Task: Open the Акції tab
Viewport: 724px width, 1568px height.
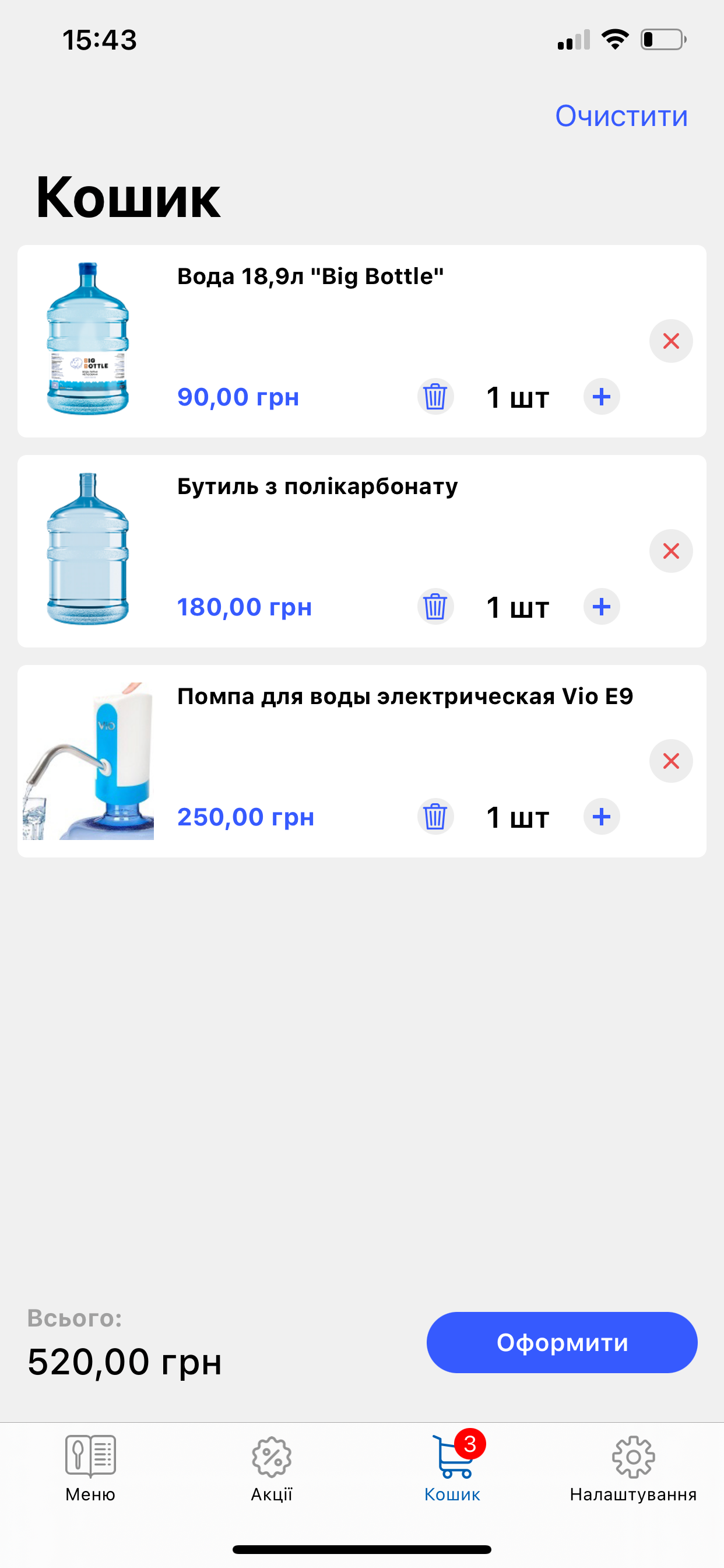Action: (x=271, y=1468)
